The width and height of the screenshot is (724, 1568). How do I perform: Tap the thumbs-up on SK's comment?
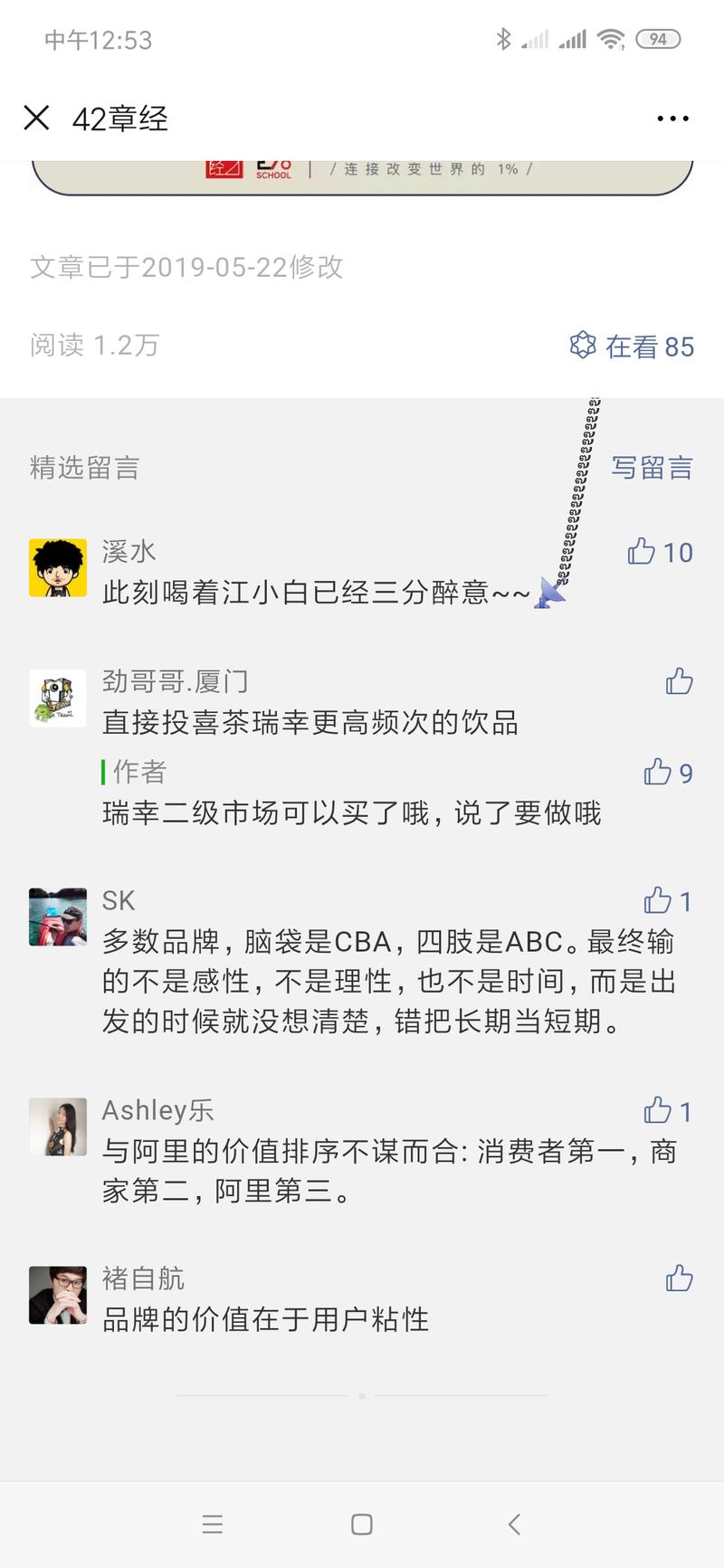pos(659,899)
